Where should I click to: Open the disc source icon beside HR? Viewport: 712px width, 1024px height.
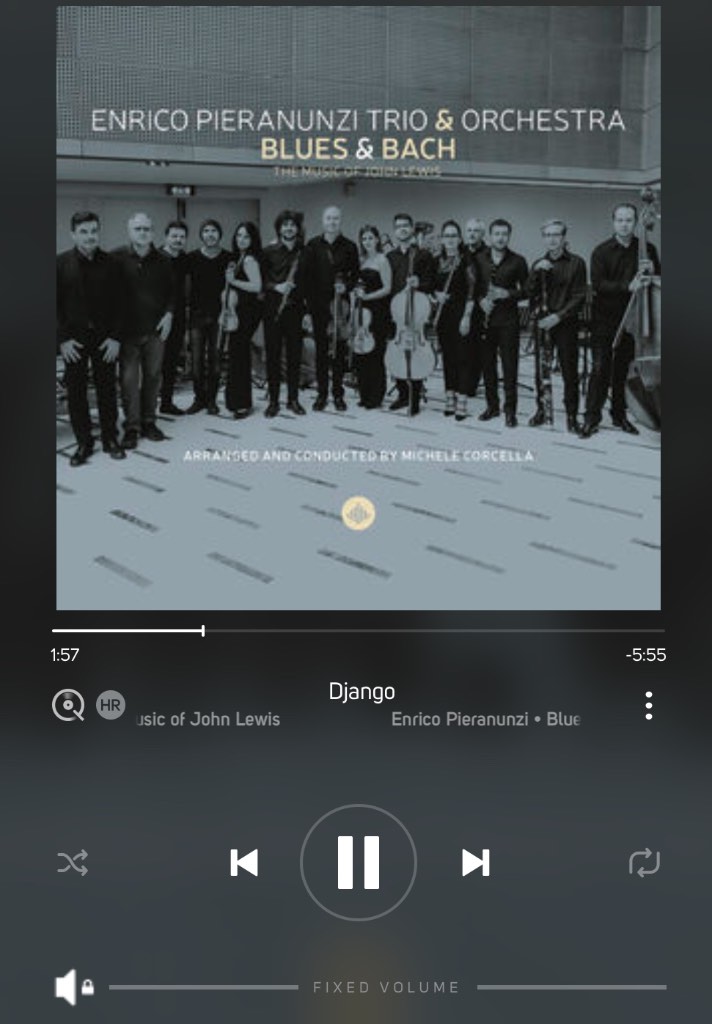coord(68,705)
